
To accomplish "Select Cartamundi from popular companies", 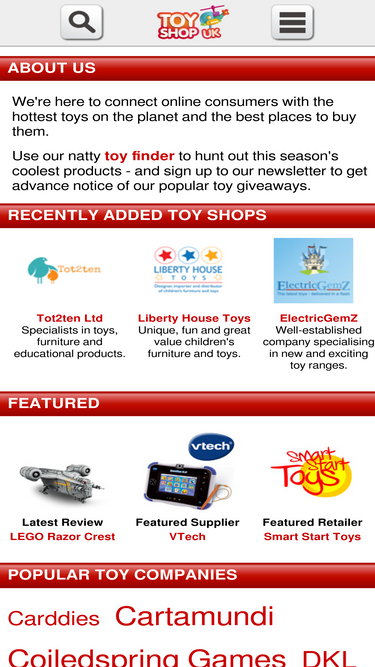I will coord(194,616).
